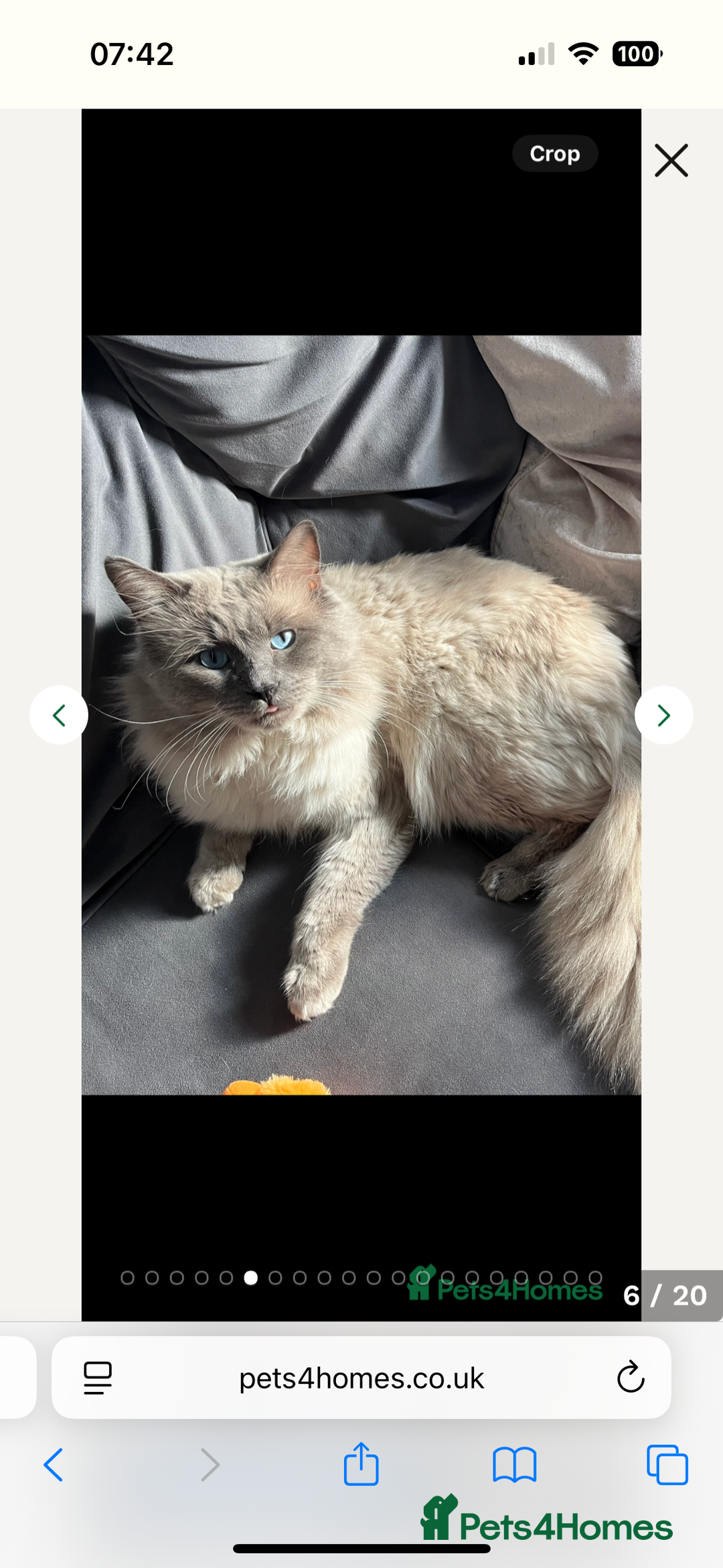Tap the pets4homes.co.uk address bar
723x1568 pixels.
361,1378
